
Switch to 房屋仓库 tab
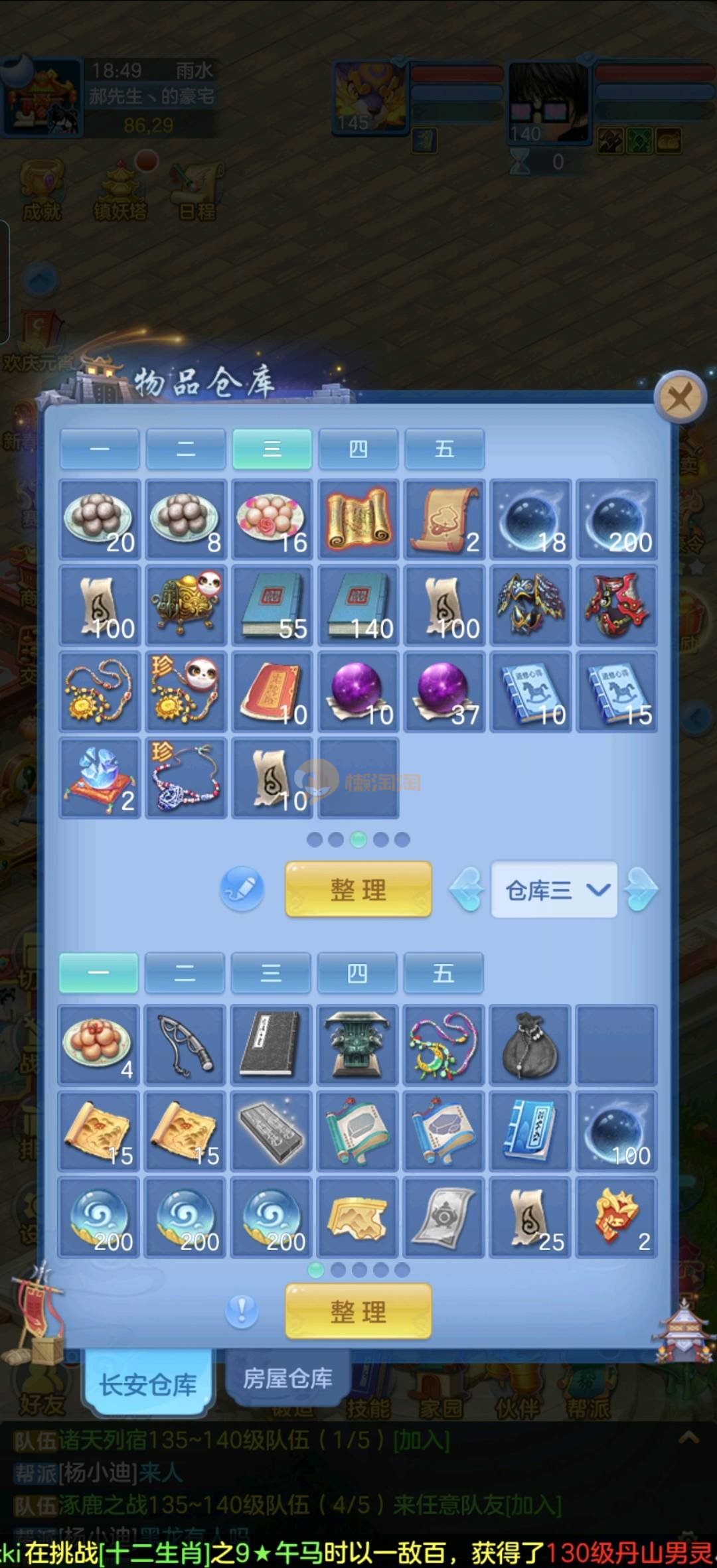point(287,1379)
